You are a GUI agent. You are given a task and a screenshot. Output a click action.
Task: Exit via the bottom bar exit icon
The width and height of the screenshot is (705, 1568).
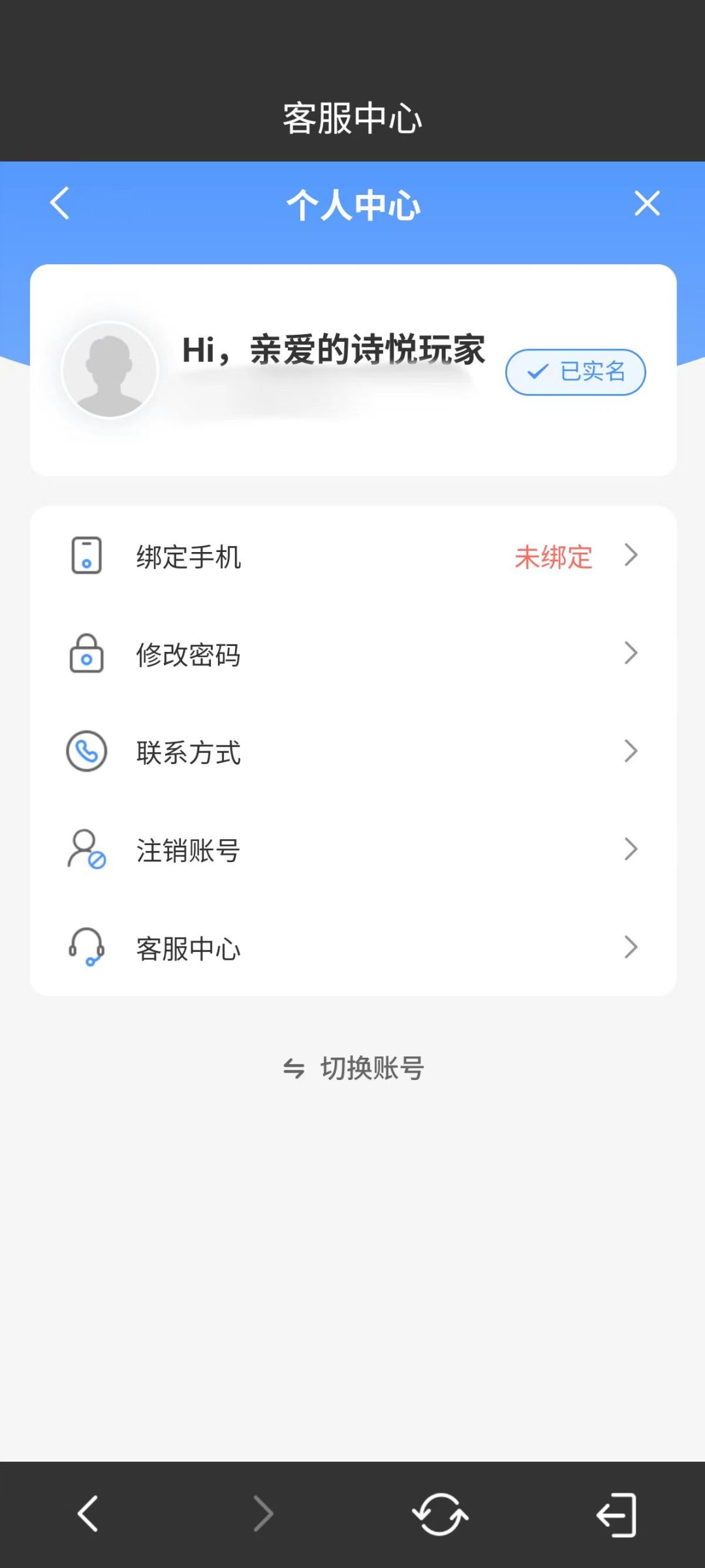[616, 1514]
